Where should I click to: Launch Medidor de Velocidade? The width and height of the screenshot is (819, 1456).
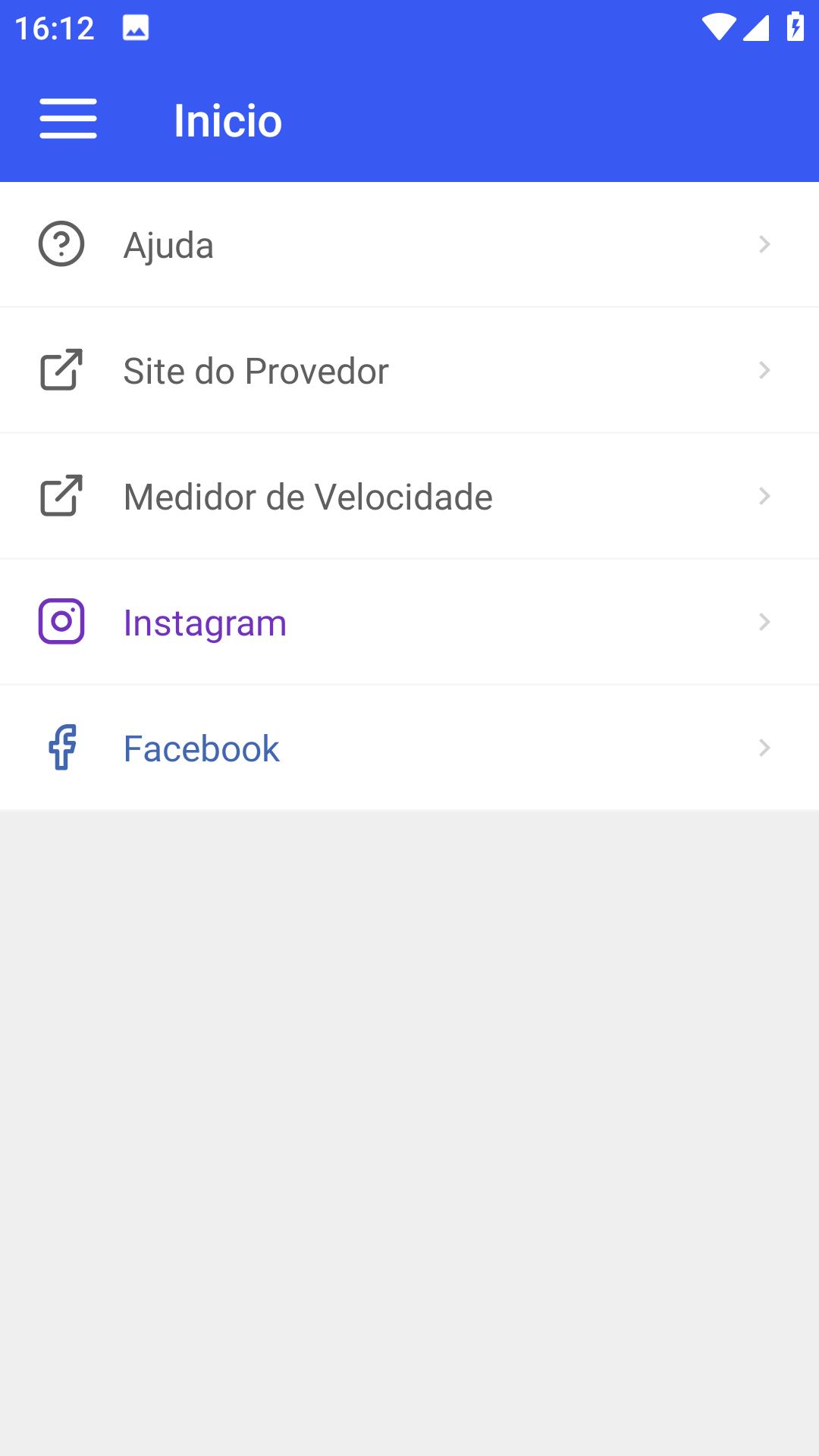[x=409, y=496]
